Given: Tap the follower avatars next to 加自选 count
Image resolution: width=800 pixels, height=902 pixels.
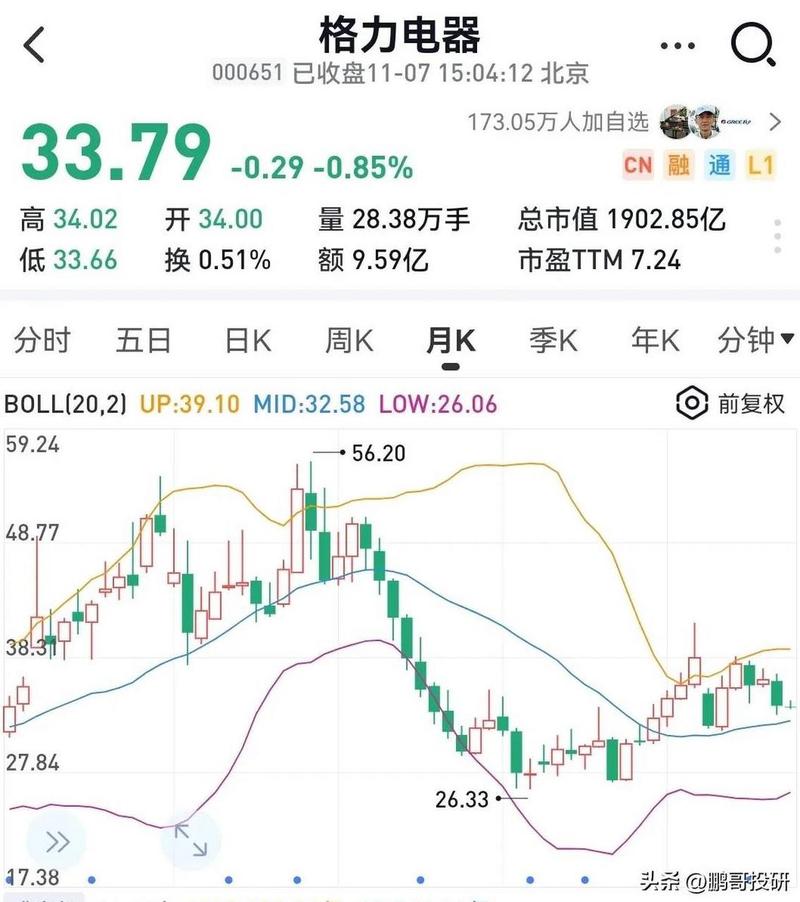Looking at the screenshot, I should 700,119.
